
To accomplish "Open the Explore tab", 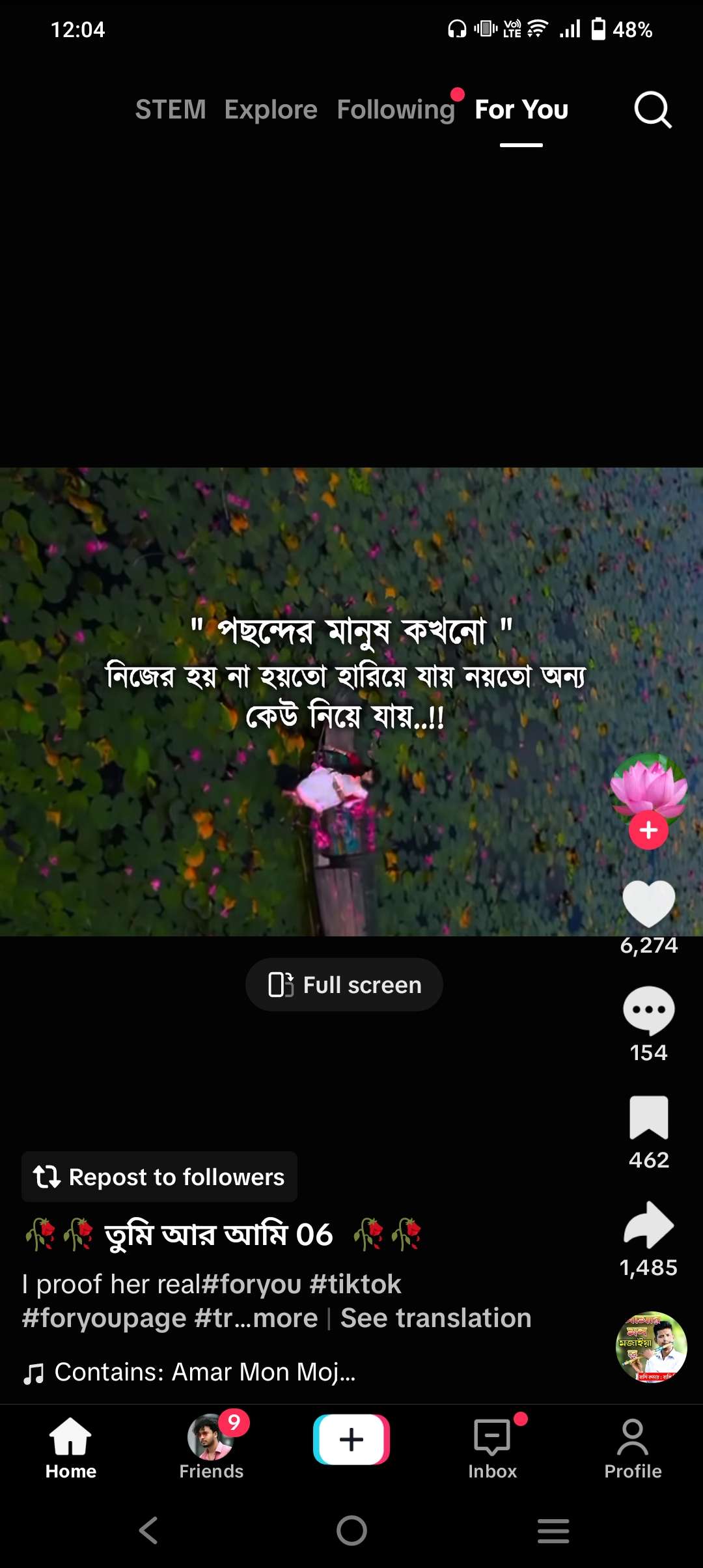I will point(271,109).
